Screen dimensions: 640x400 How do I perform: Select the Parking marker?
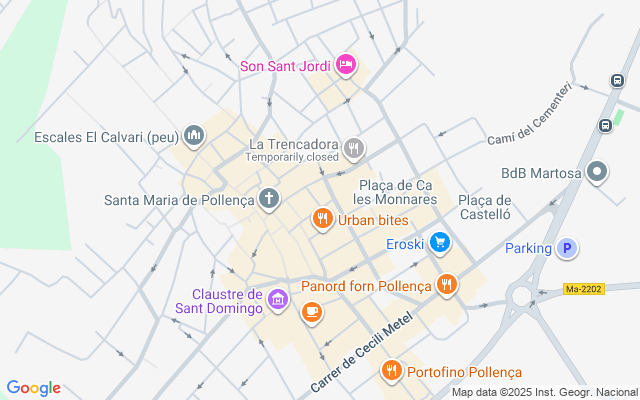567,248
